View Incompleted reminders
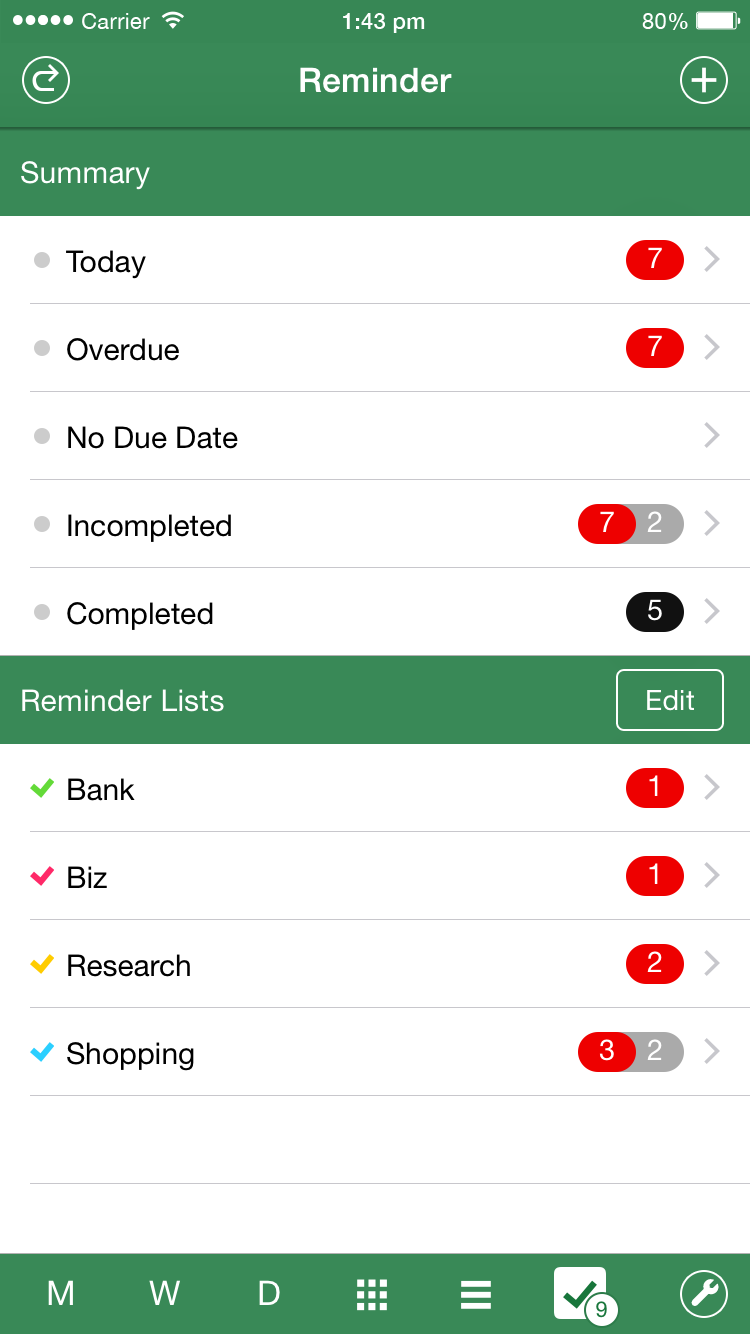 pos(375,524)
